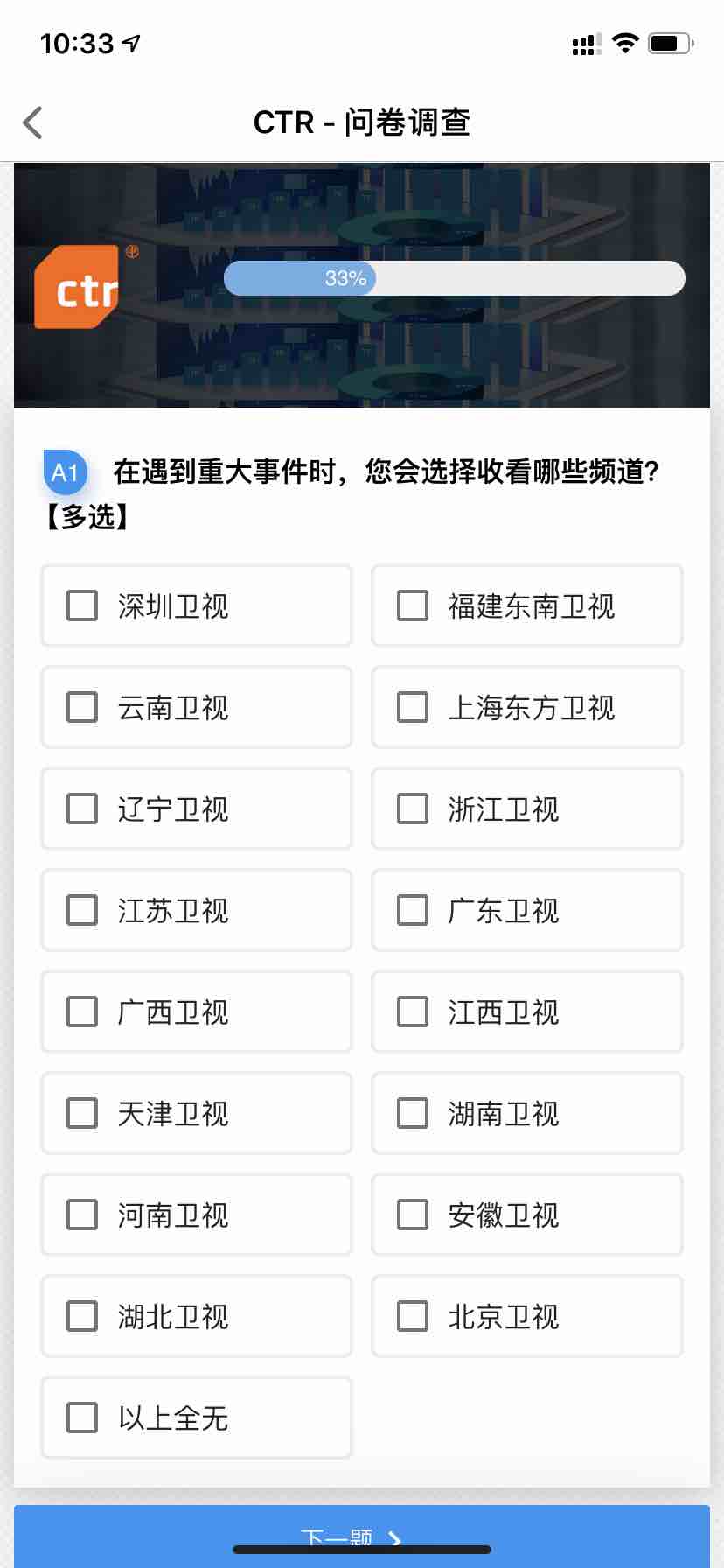Choose 天津卫视 checkbox
Screen dimensions: 724x1568
click(82, 1113)
